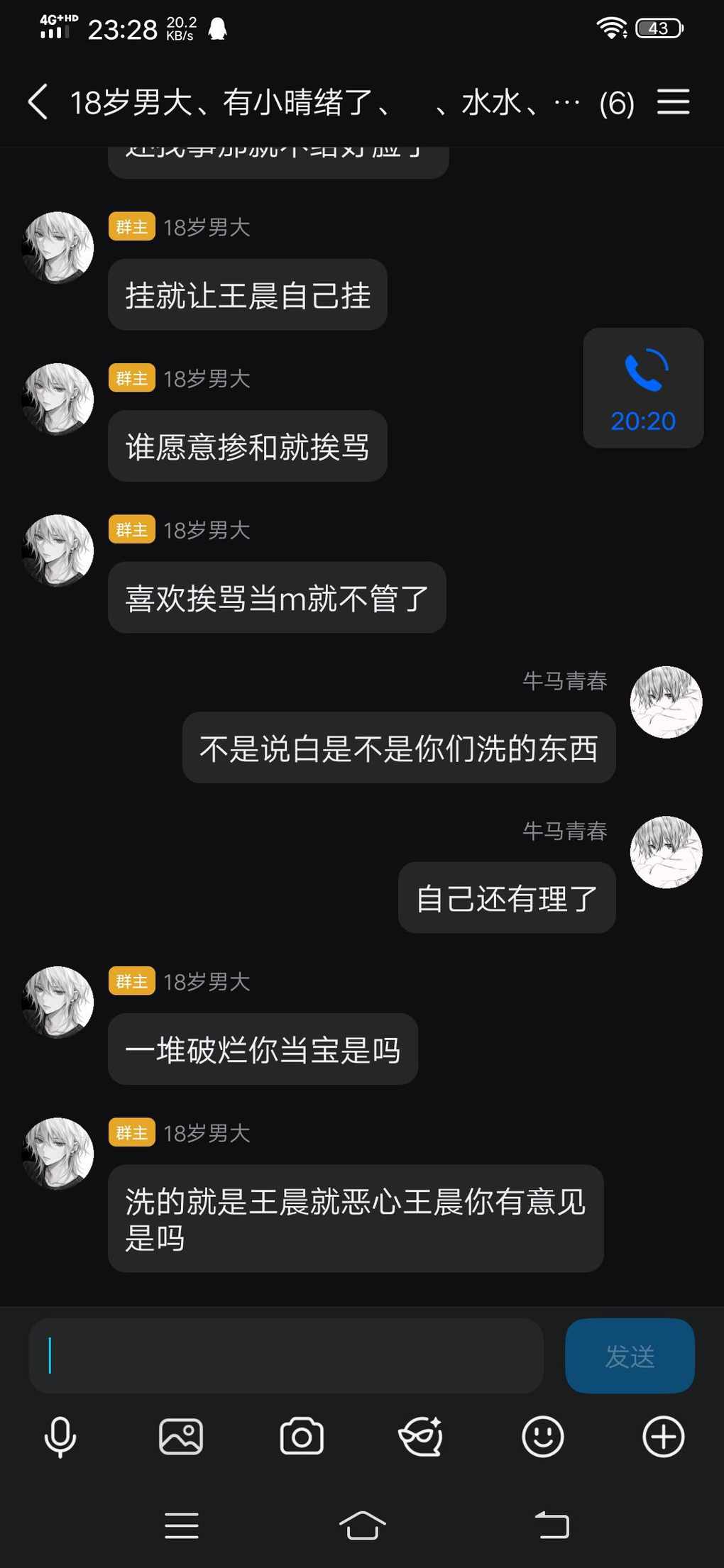Open the emoji smiley panel

coord(543,1437)
